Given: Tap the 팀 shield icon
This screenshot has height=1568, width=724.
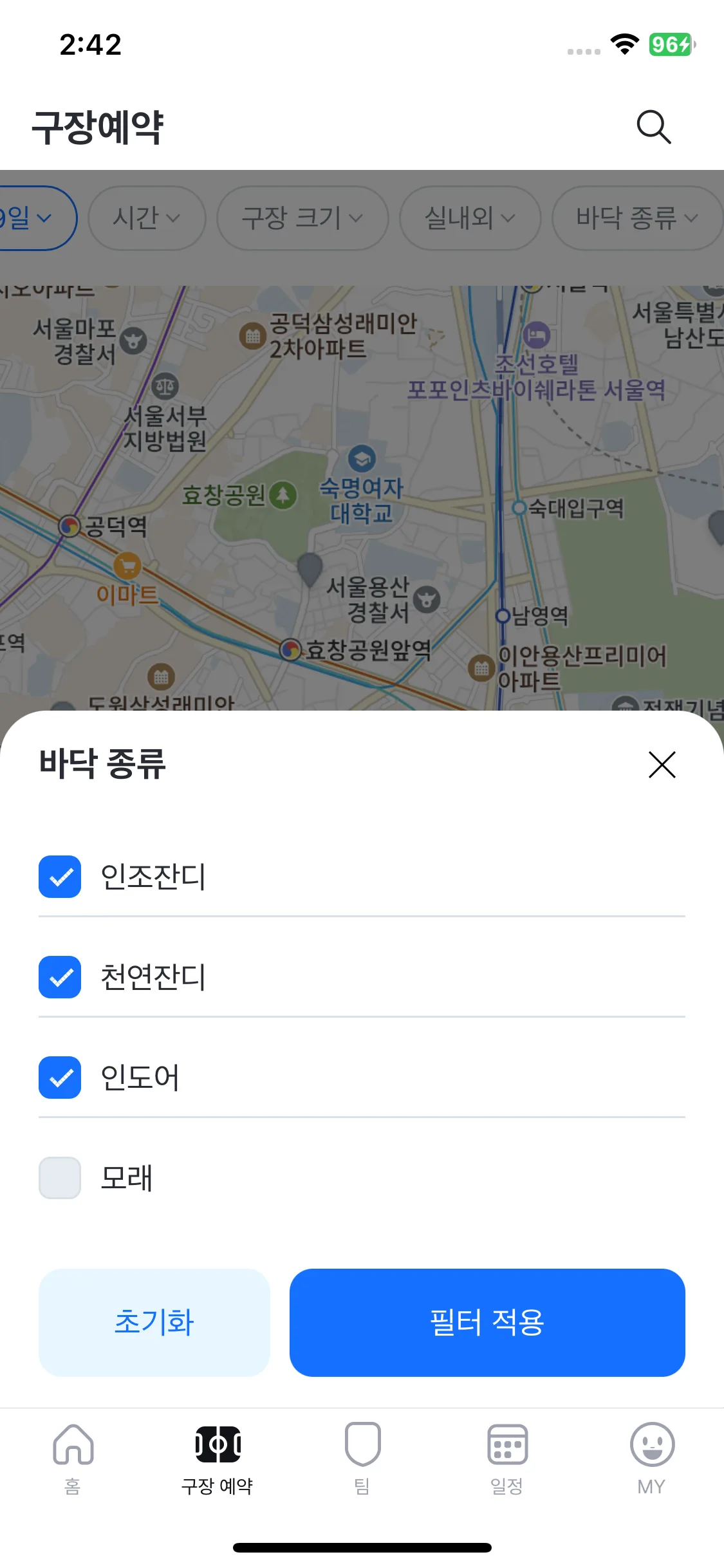Looking at the screenshot, I should pyautogui.click(x=362, y=1454).
